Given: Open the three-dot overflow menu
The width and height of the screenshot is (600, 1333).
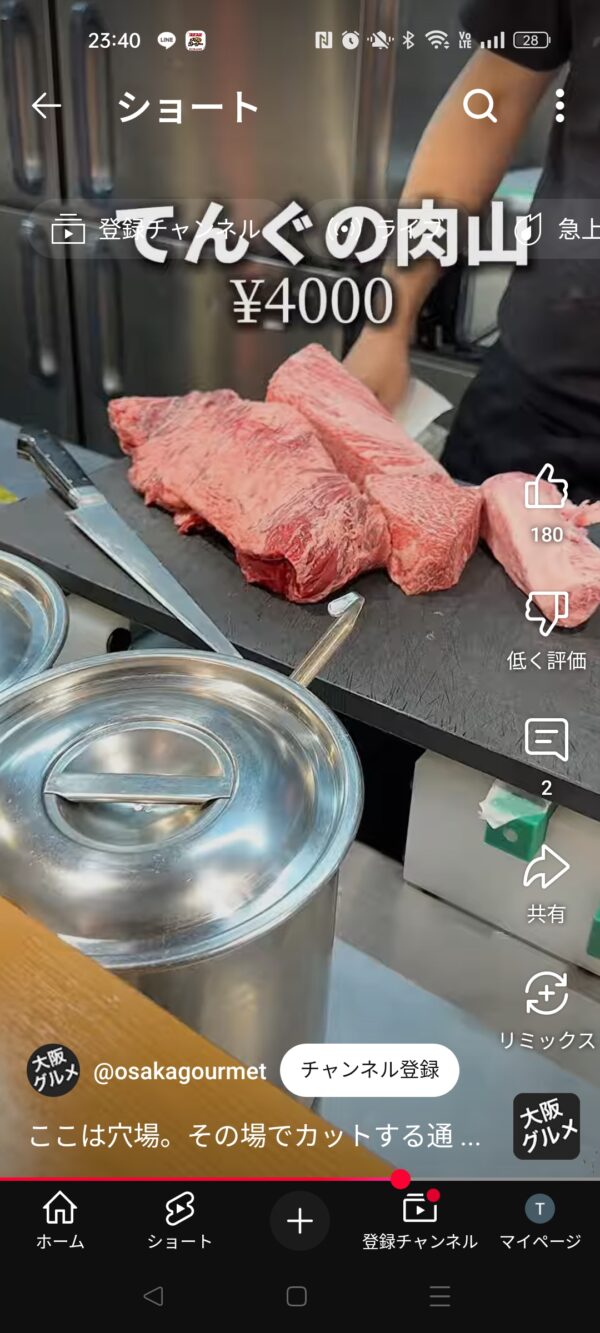Looking at the screenshot, I should (559, 106).
